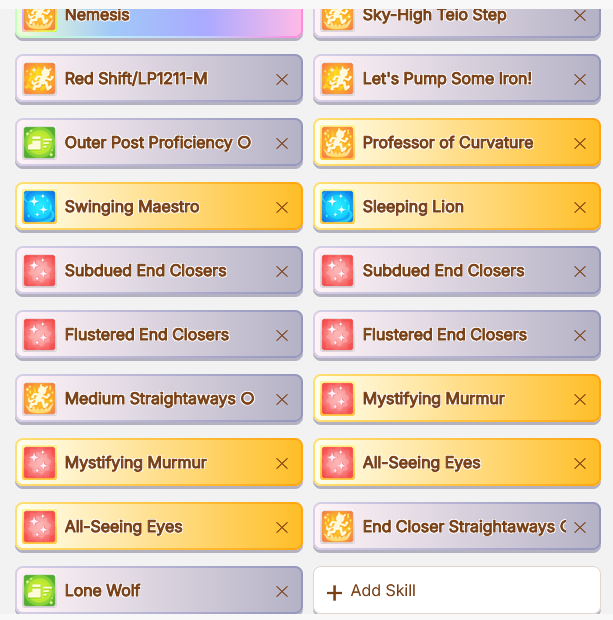This screenshot has height=620, width=613.
Task: Remove Sky-High Teio Step skill
Action: (580, 16)
